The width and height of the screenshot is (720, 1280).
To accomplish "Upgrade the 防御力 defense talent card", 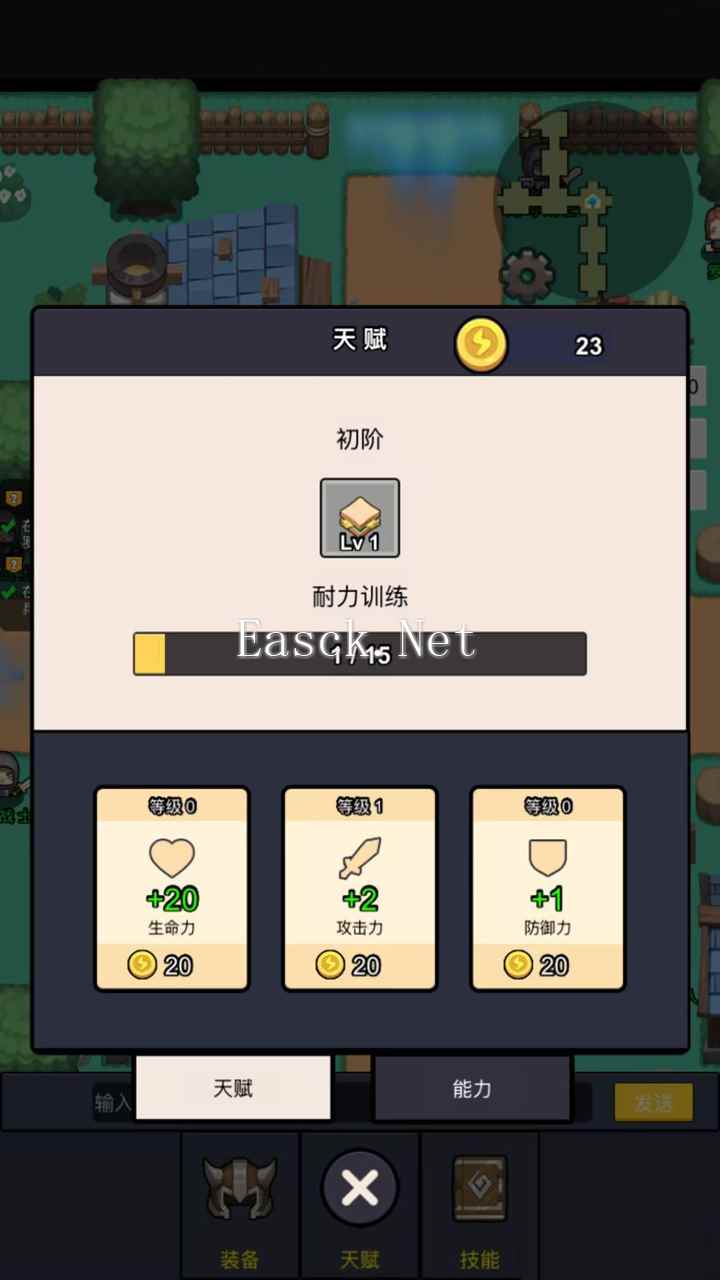I will (x=548, y=889).
